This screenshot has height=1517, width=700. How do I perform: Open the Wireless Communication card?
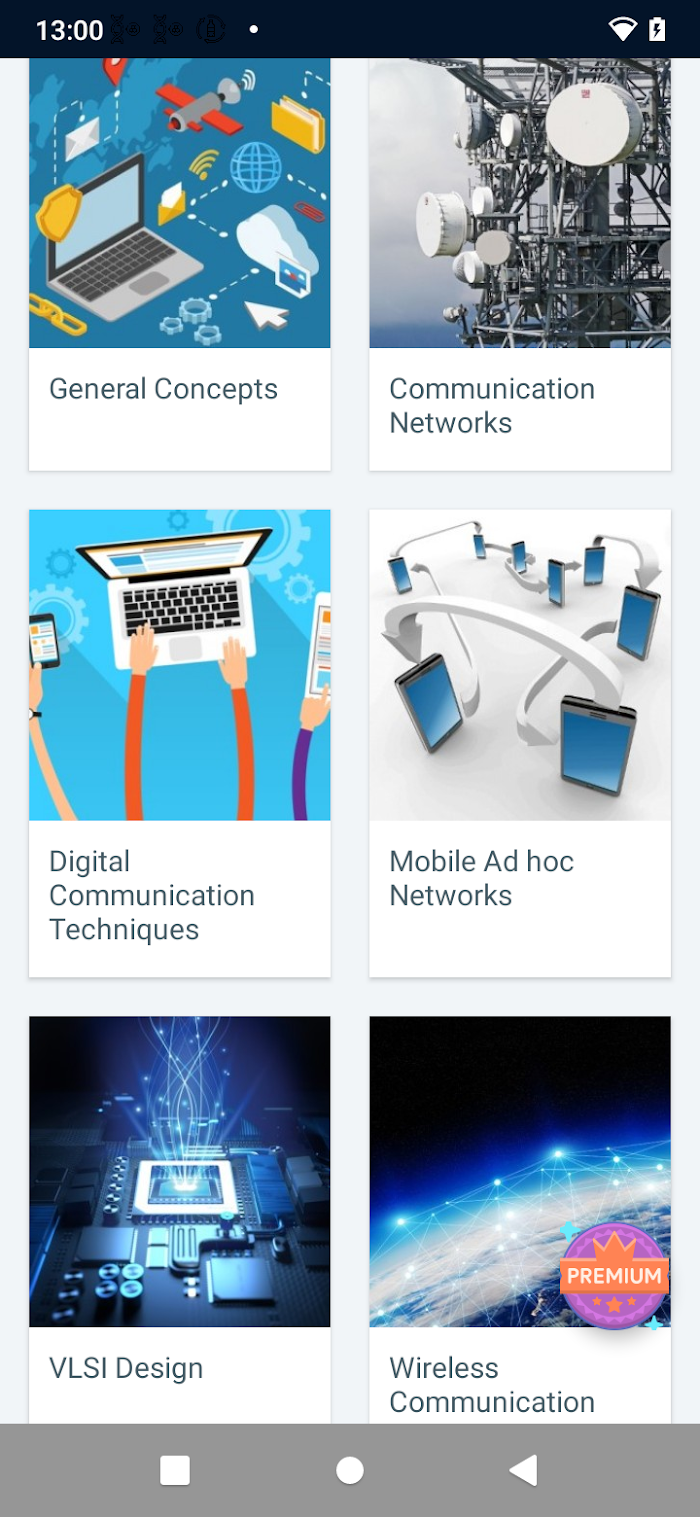pyautogui.click(x=520, y=1220)
